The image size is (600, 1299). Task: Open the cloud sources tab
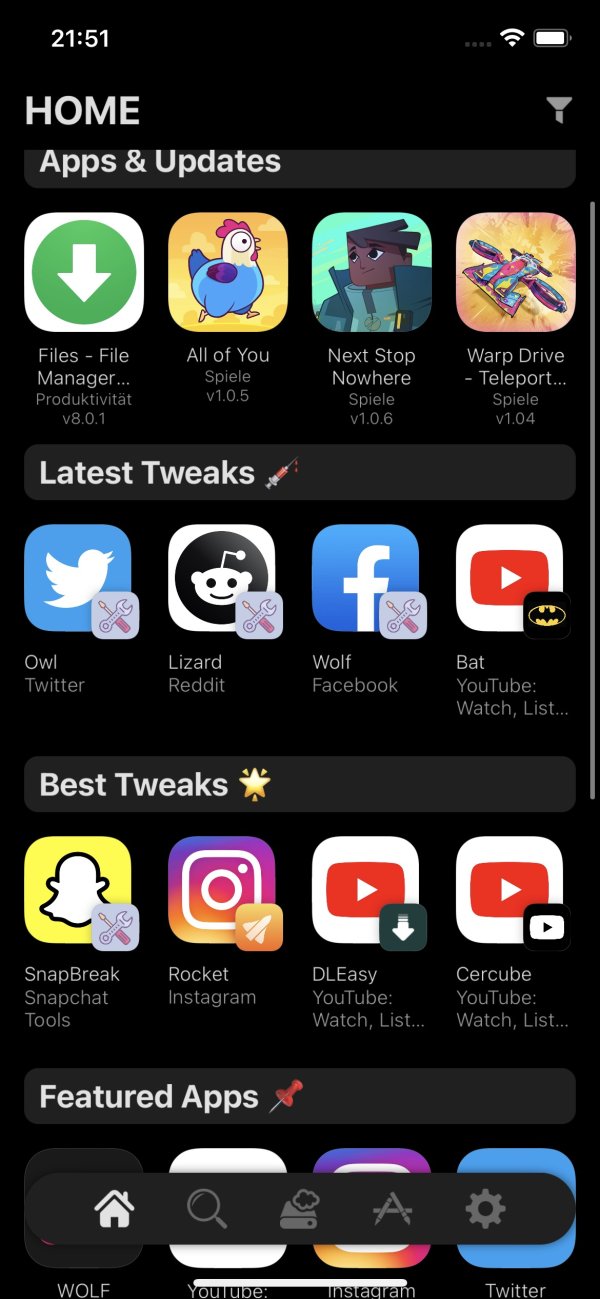tap(299, 1209)
